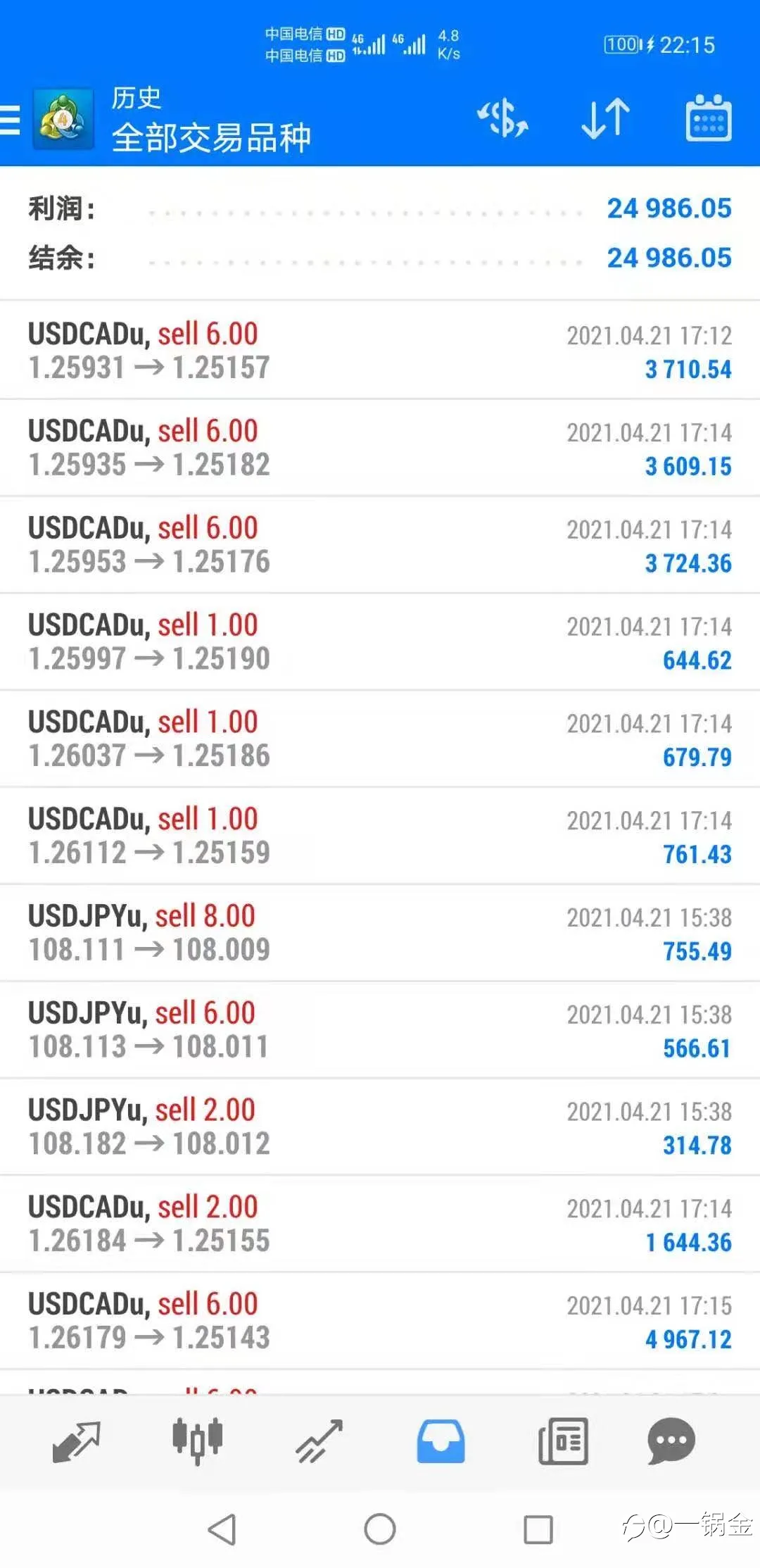Open the sort order arrows
Image resolution: width=760 pixels, height=1568 pixels.
[606, 118]
